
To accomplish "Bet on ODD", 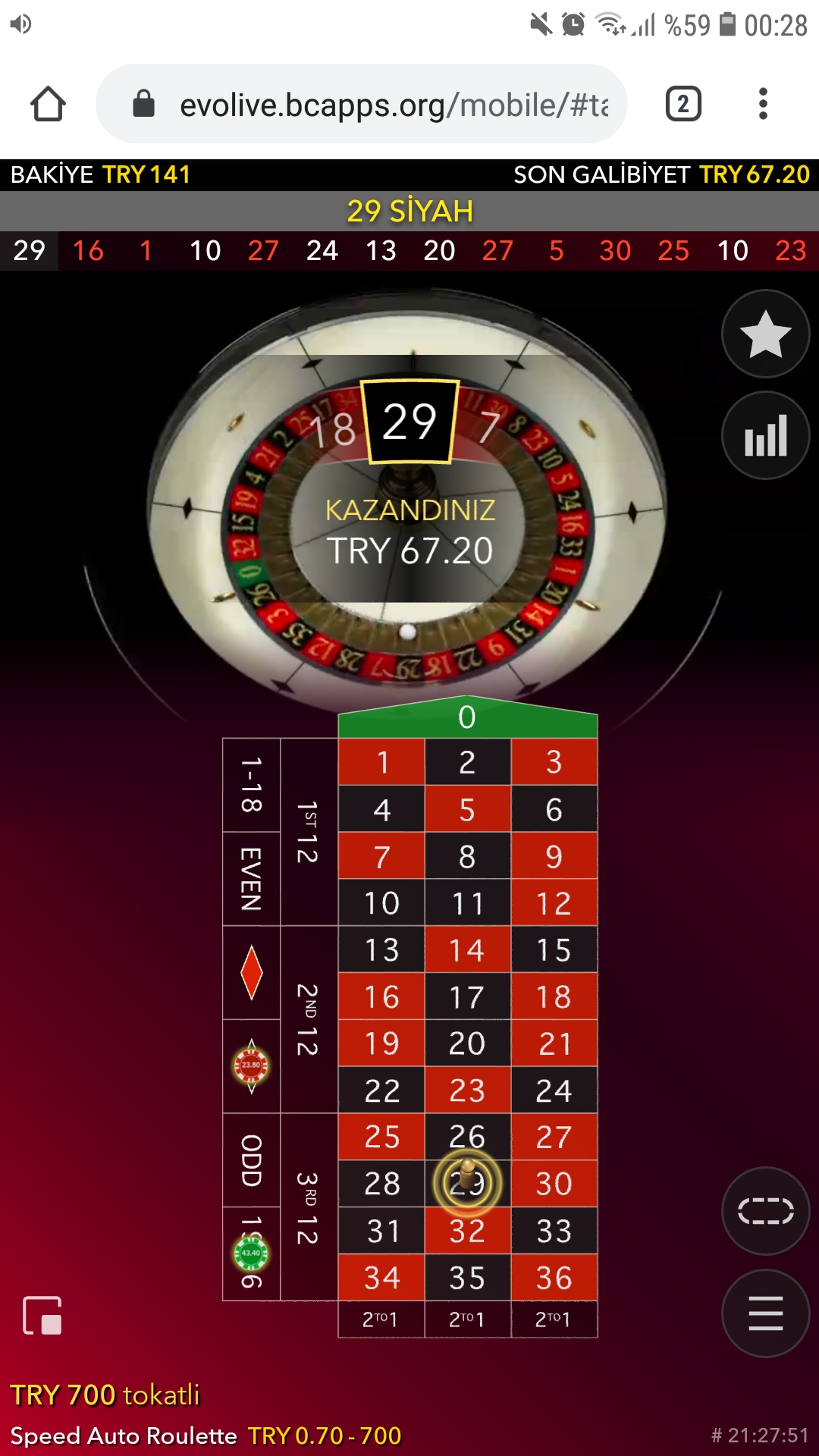I will 251,1160.
